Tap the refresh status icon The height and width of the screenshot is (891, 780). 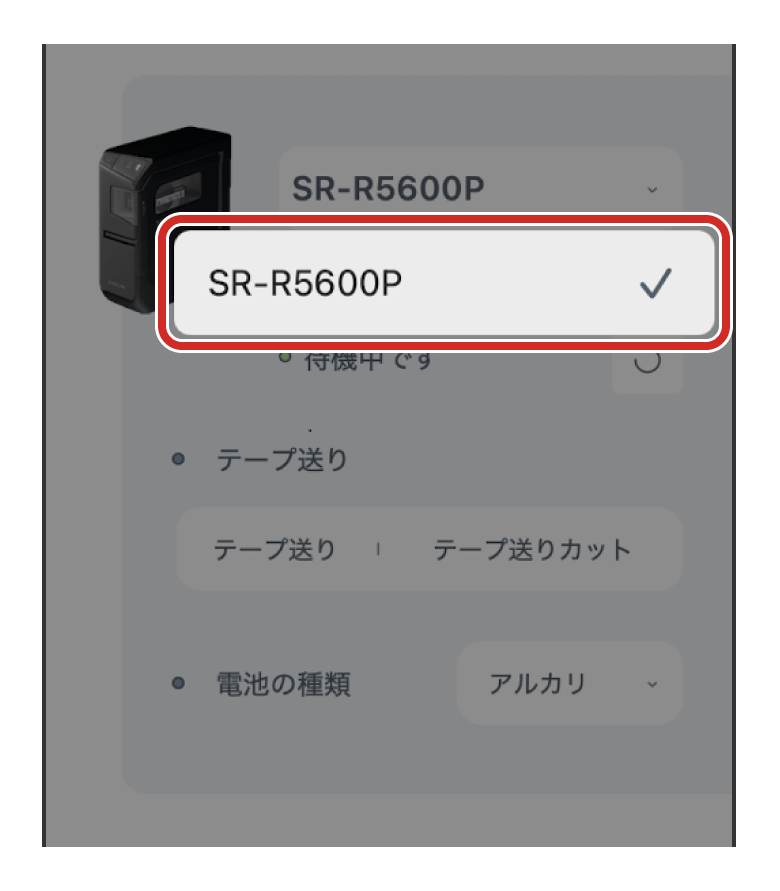click(x=647, y=362)
